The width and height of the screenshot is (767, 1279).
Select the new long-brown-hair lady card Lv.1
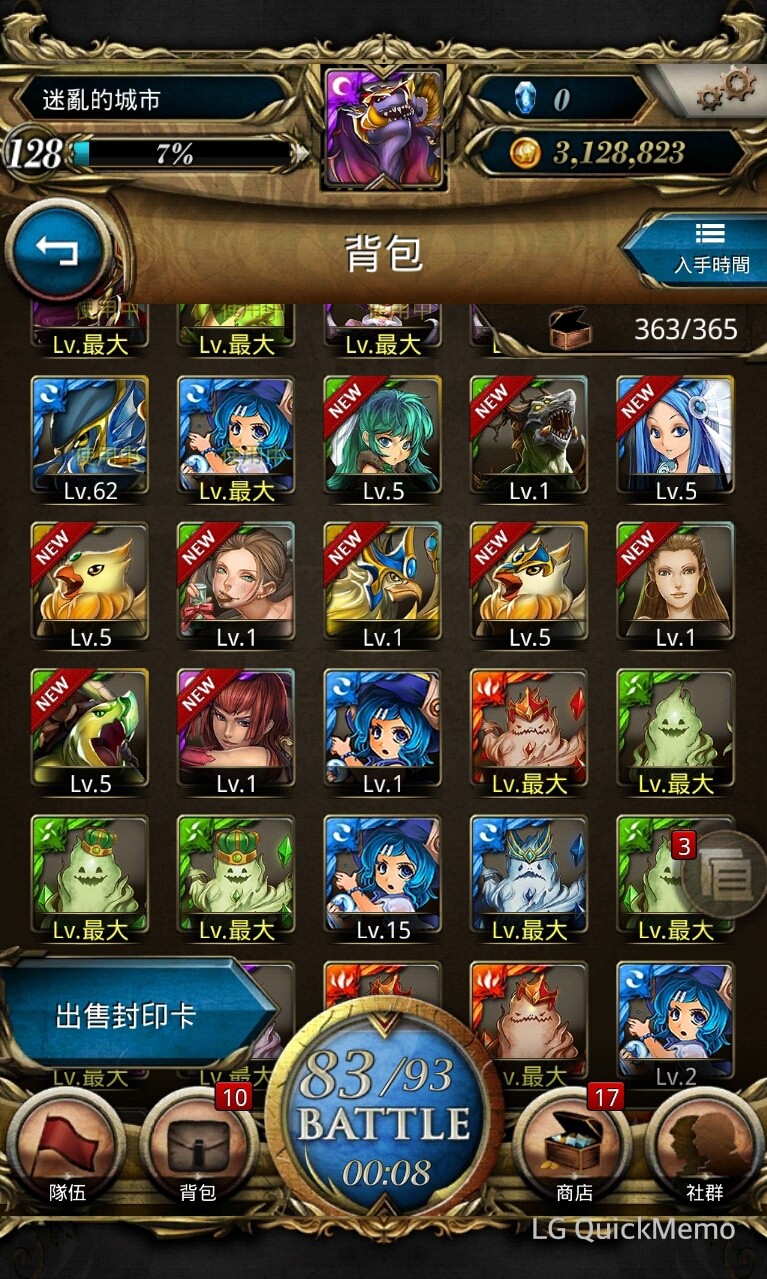(675, 582)
